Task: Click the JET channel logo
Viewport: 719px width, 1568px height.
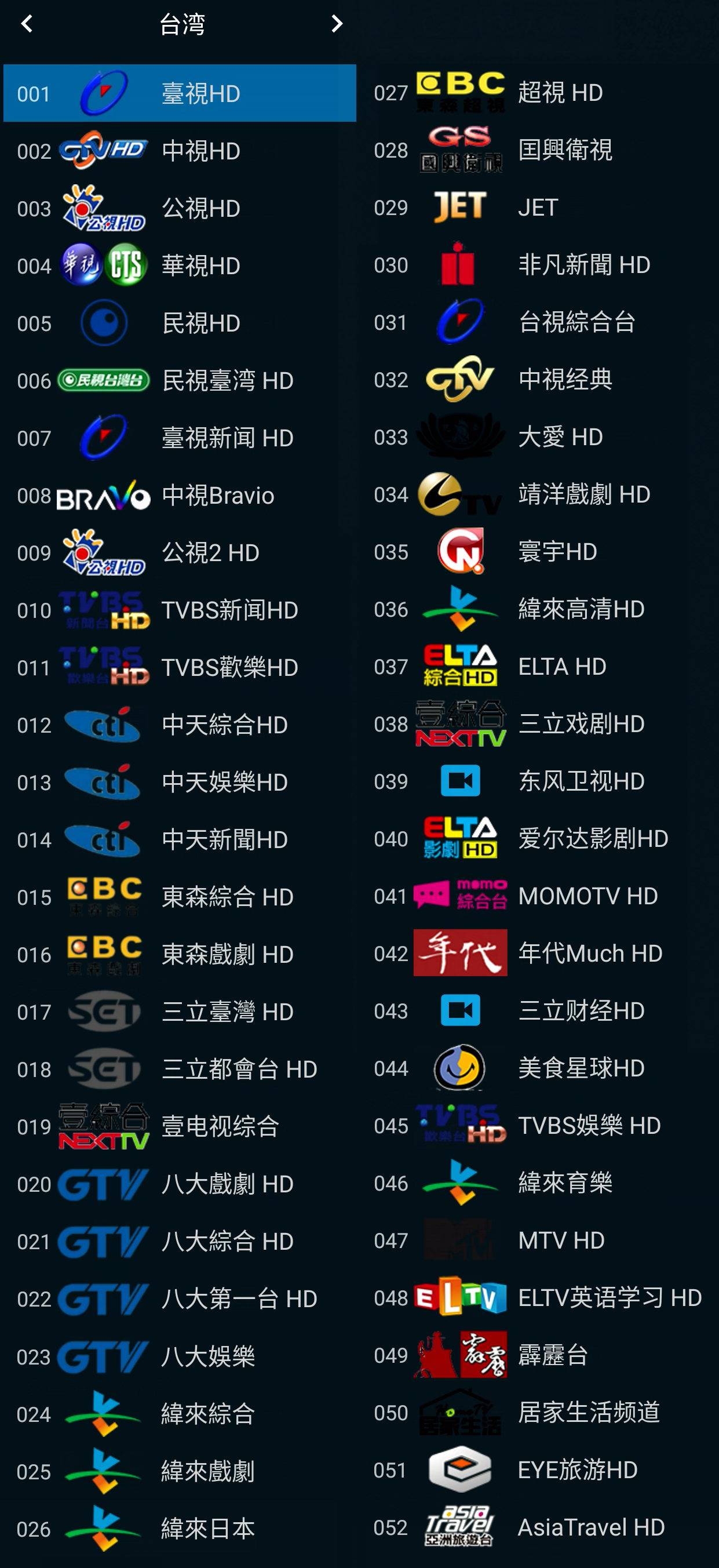Action: click(461, 207)
